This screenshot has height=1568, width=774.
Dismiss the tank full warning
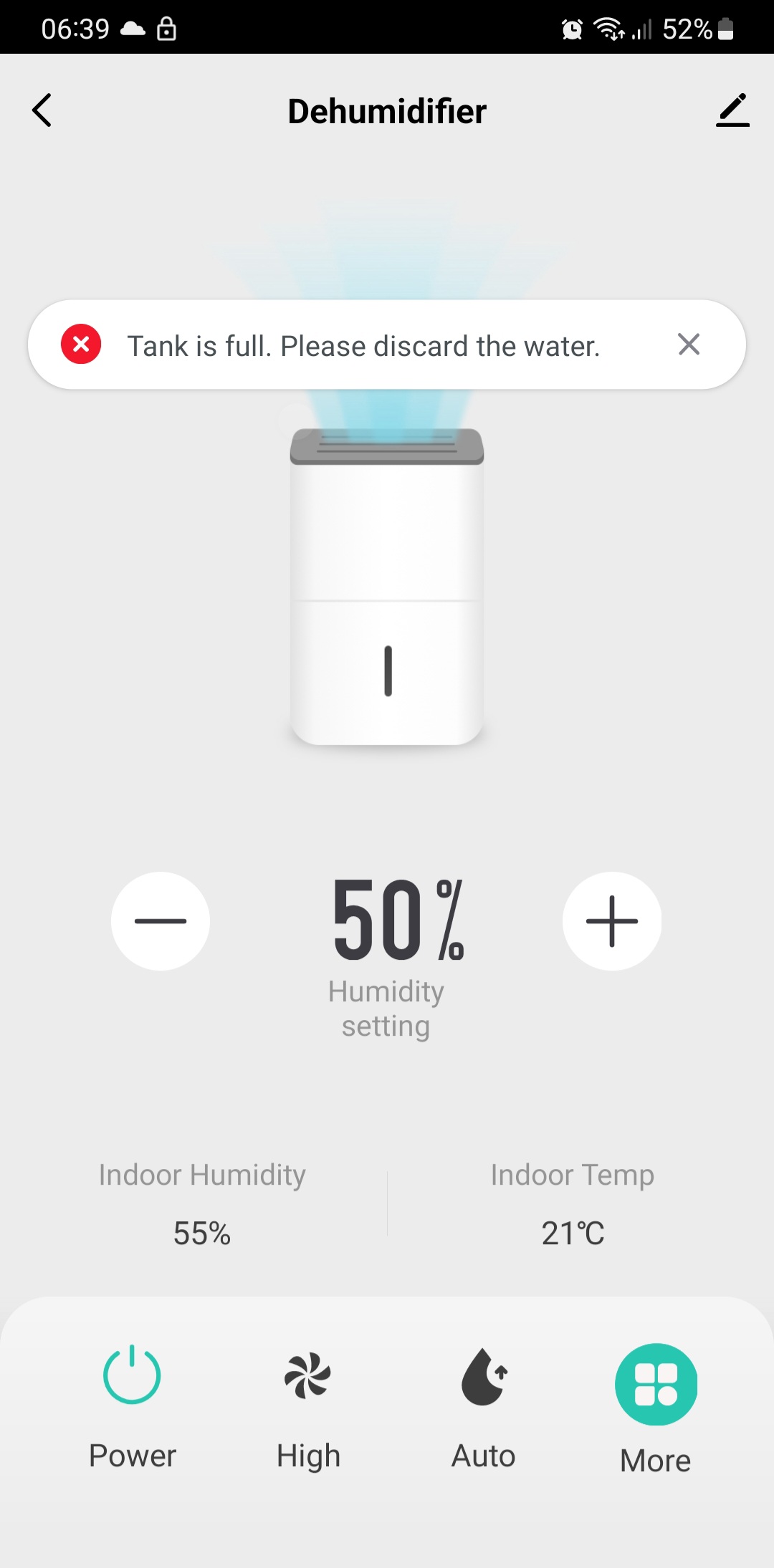[x=689, y=345]
